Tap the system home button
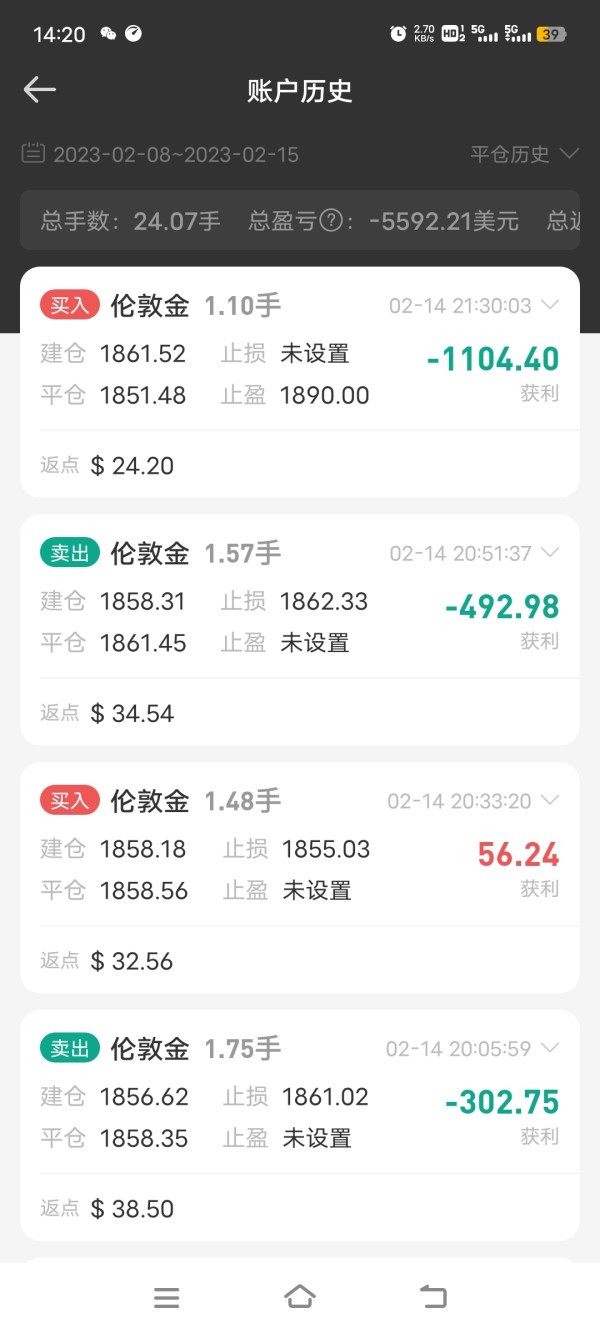This screenshot has width=600, height=1333. [300, 1297]
